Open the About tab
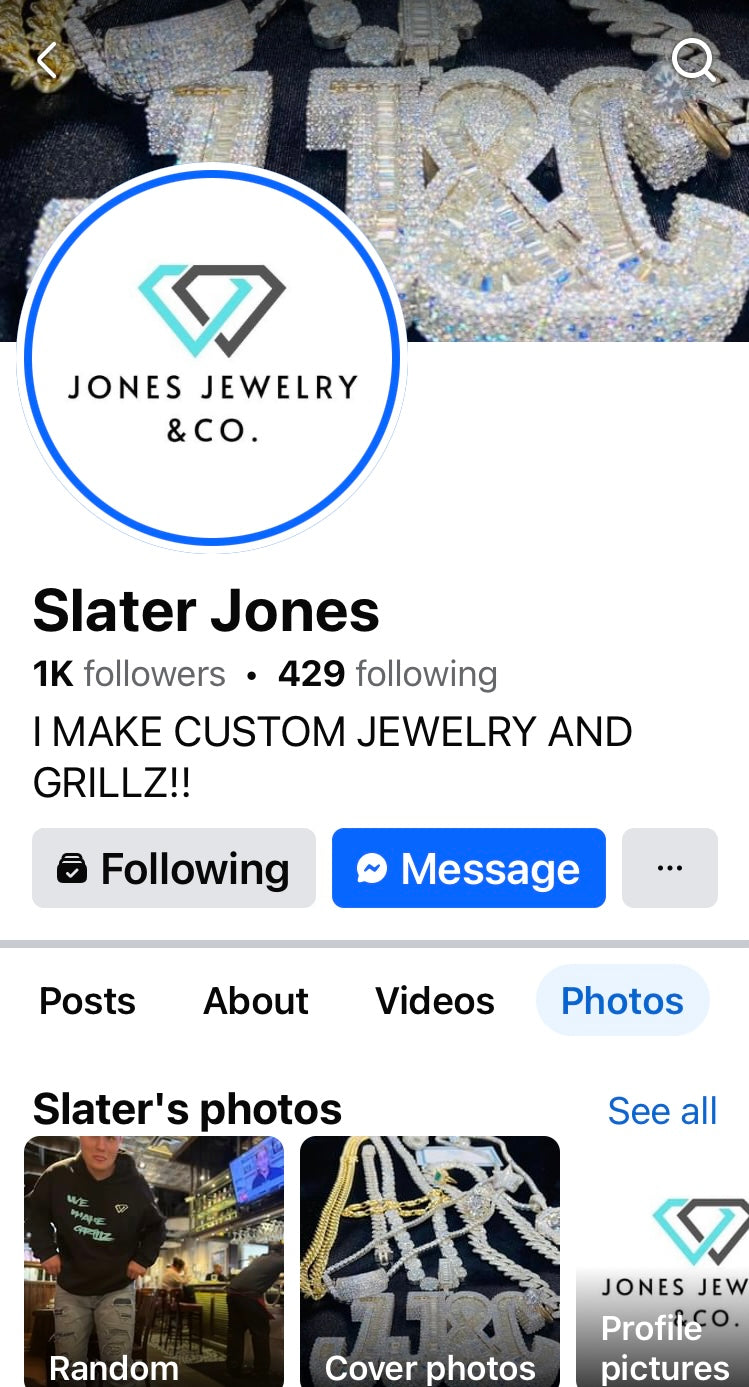This screenshot has height=1387, width=749. pos(255,1000)
